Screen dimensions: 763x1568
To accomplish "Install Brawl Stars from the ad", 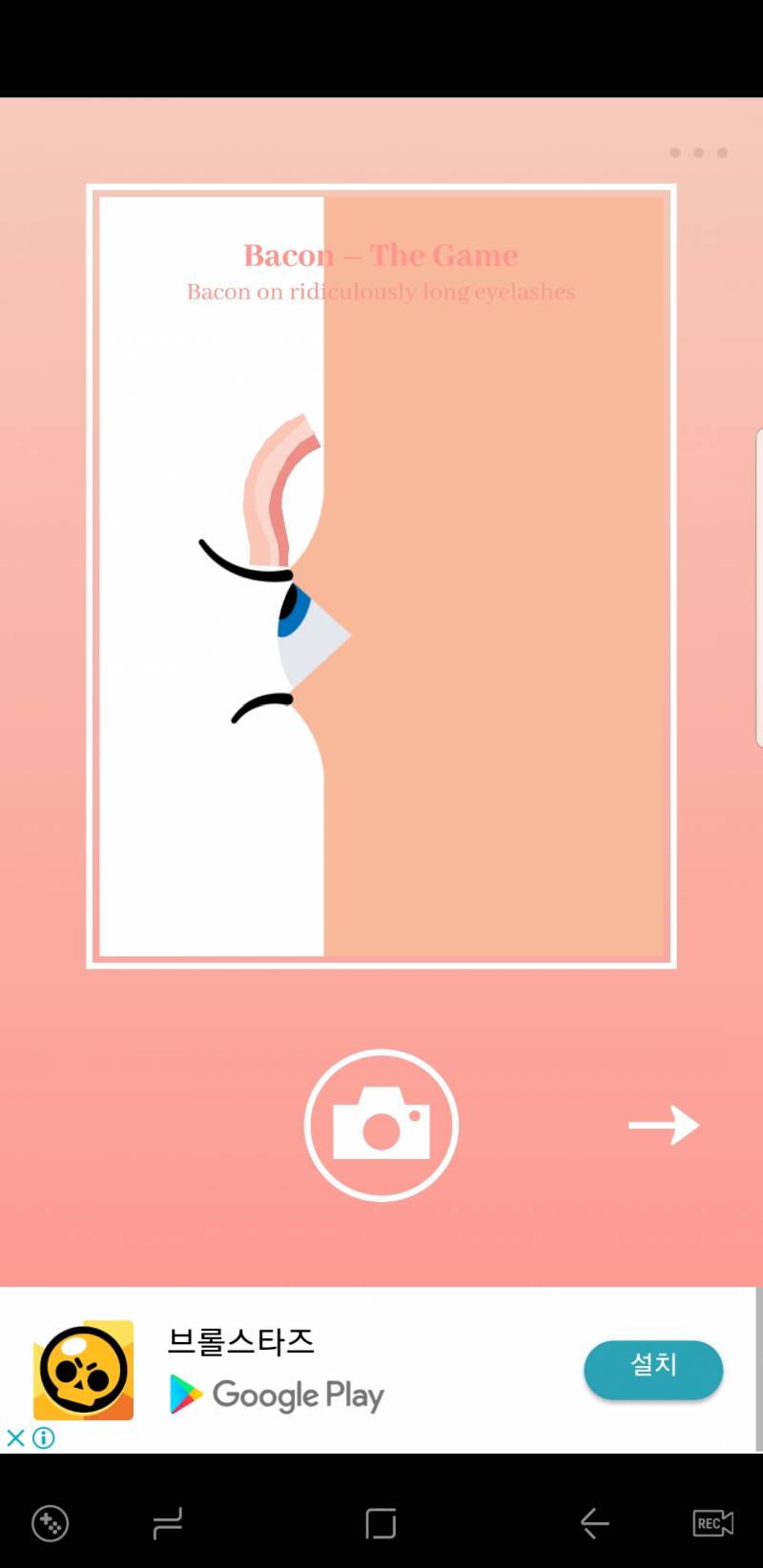I will [653, 1369].
